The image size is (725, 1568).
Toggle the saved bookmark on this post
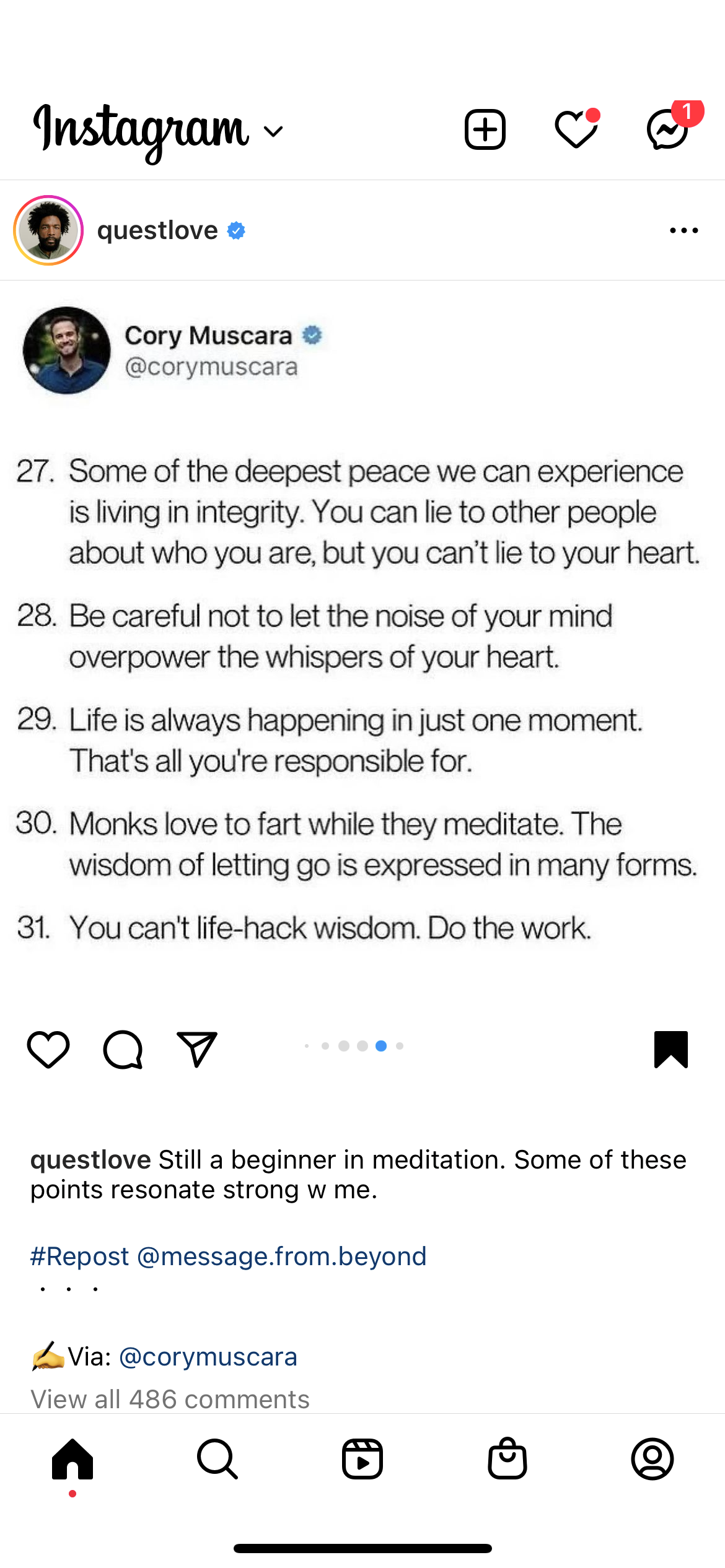671,1049
